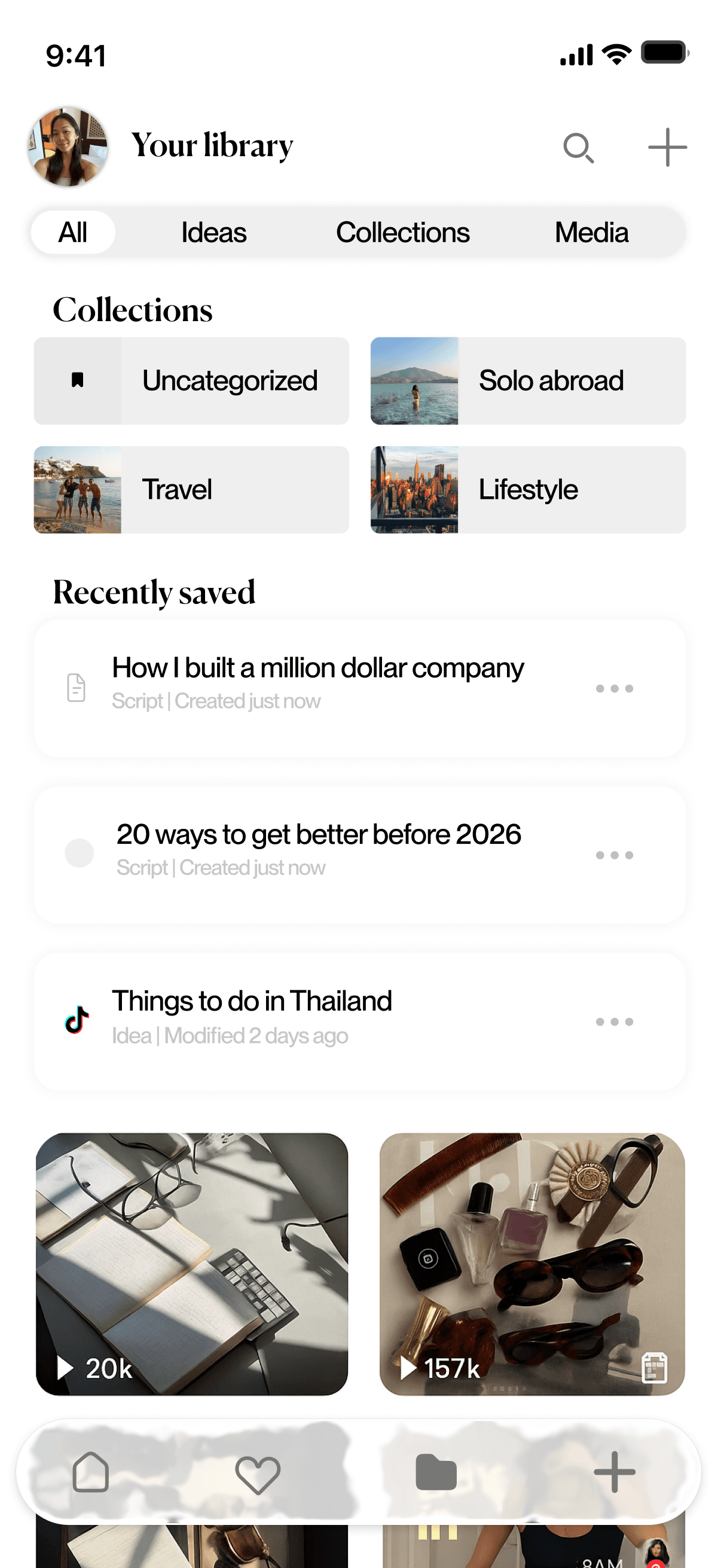Open 20 ways to get better script

tap(318, 849)
